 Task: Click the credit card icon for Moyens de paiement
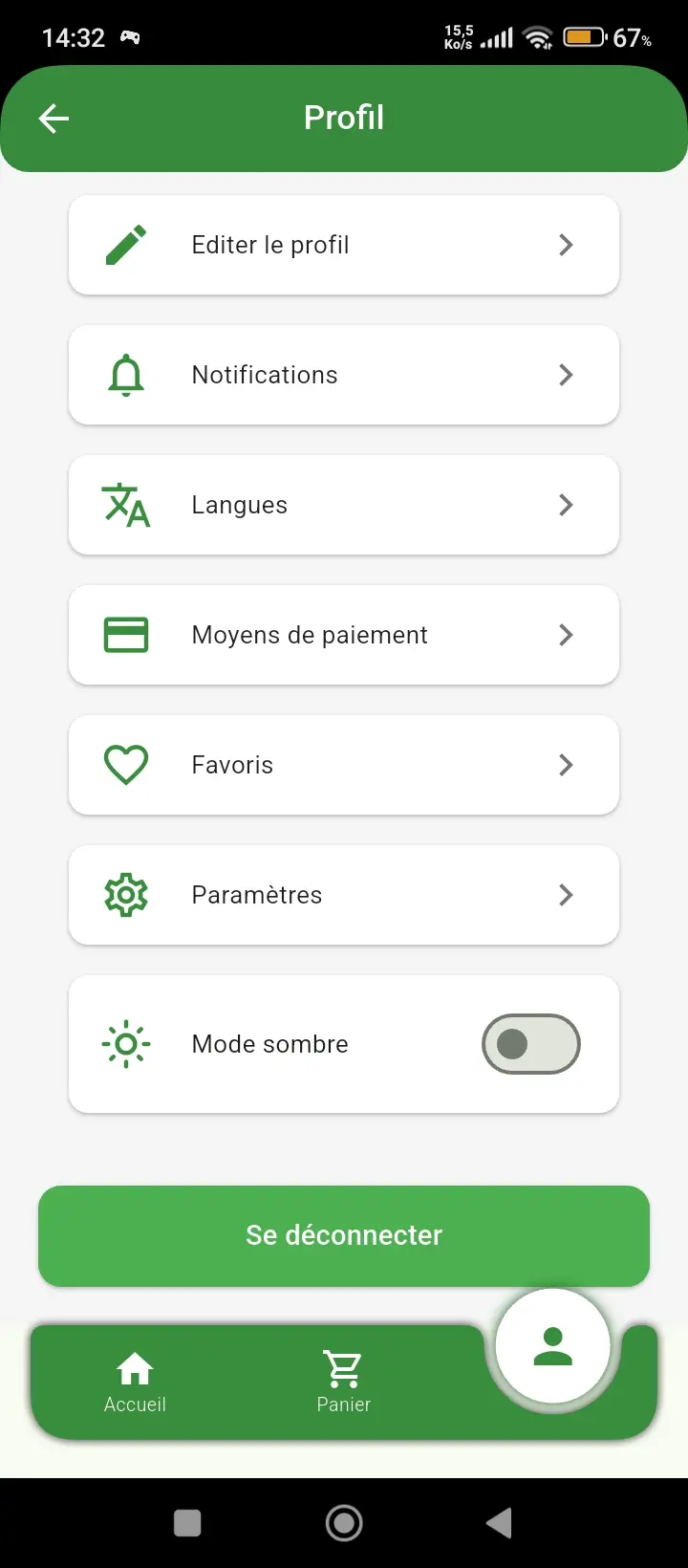(125, 634)
